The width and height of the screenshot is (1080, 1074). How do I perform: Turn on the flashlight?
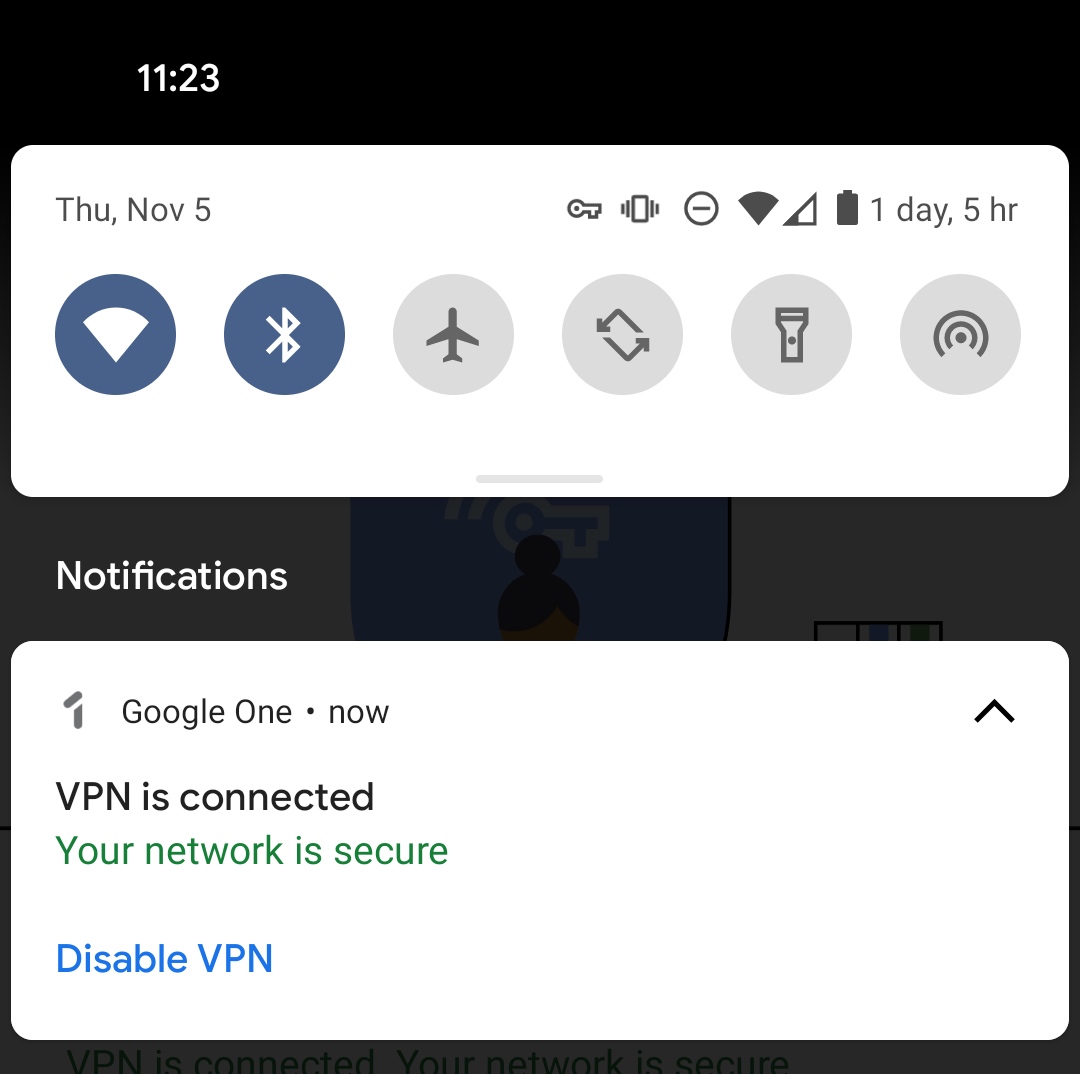click(791, 334)
